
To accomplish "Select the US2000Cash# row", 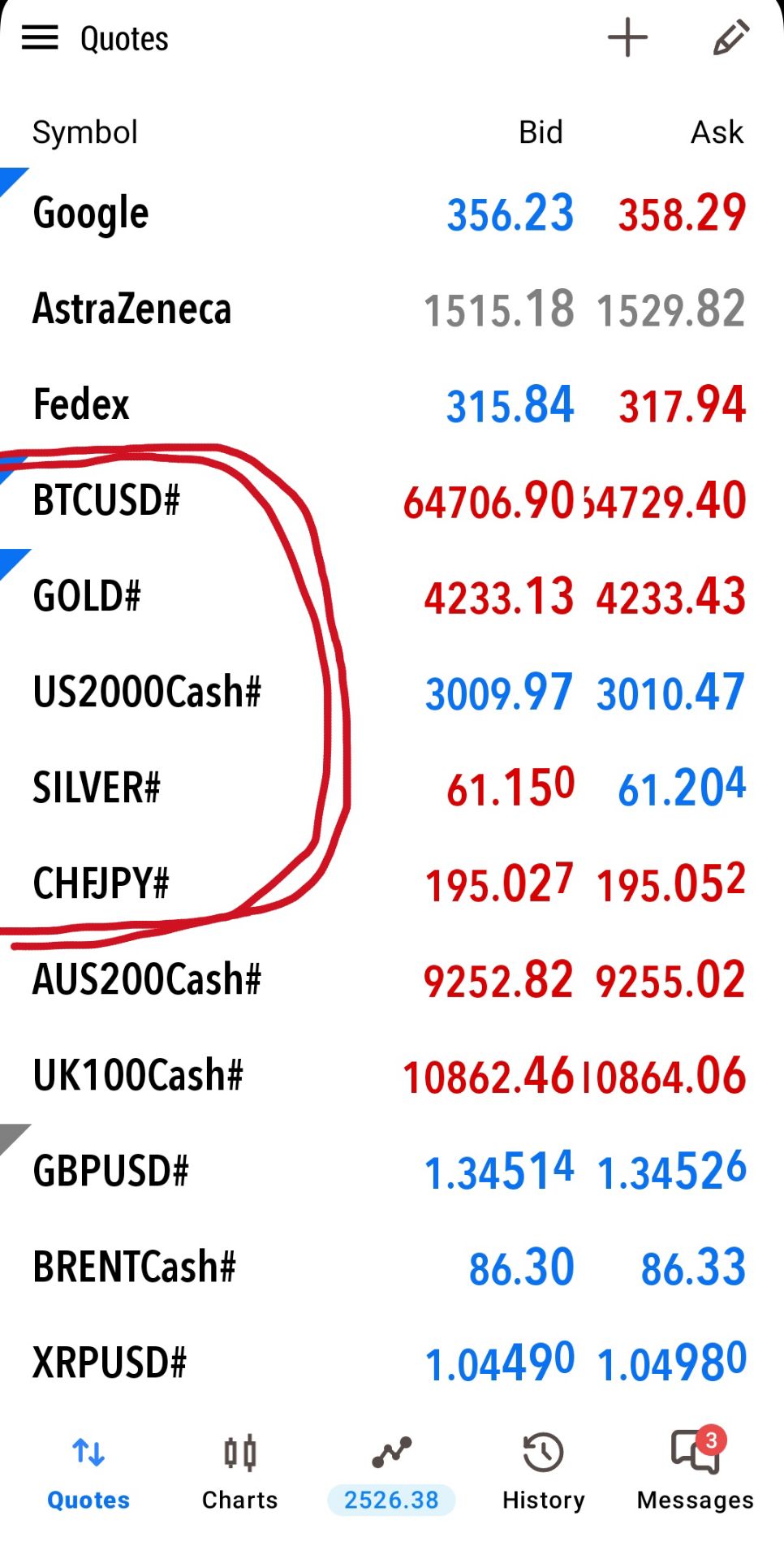I will pyautogui.click(x=392, y=693).
